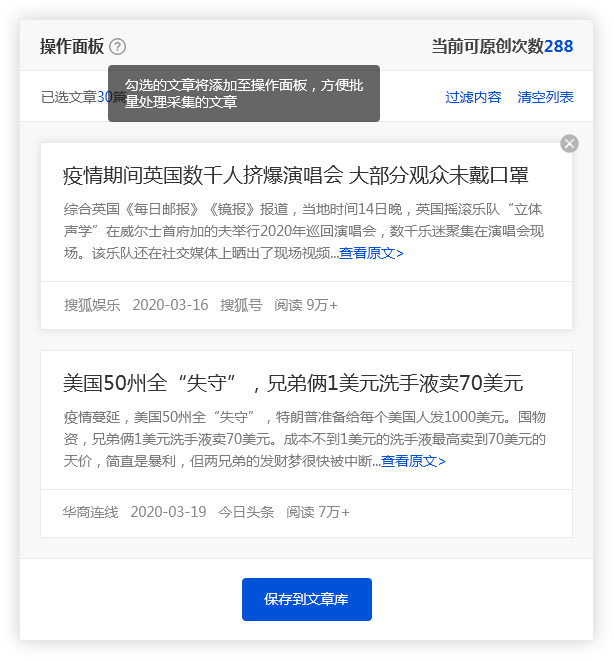Open 过滤内容 filter option
Image resolution: width=614 pixels, height=661 pixels.
point(473,97)
